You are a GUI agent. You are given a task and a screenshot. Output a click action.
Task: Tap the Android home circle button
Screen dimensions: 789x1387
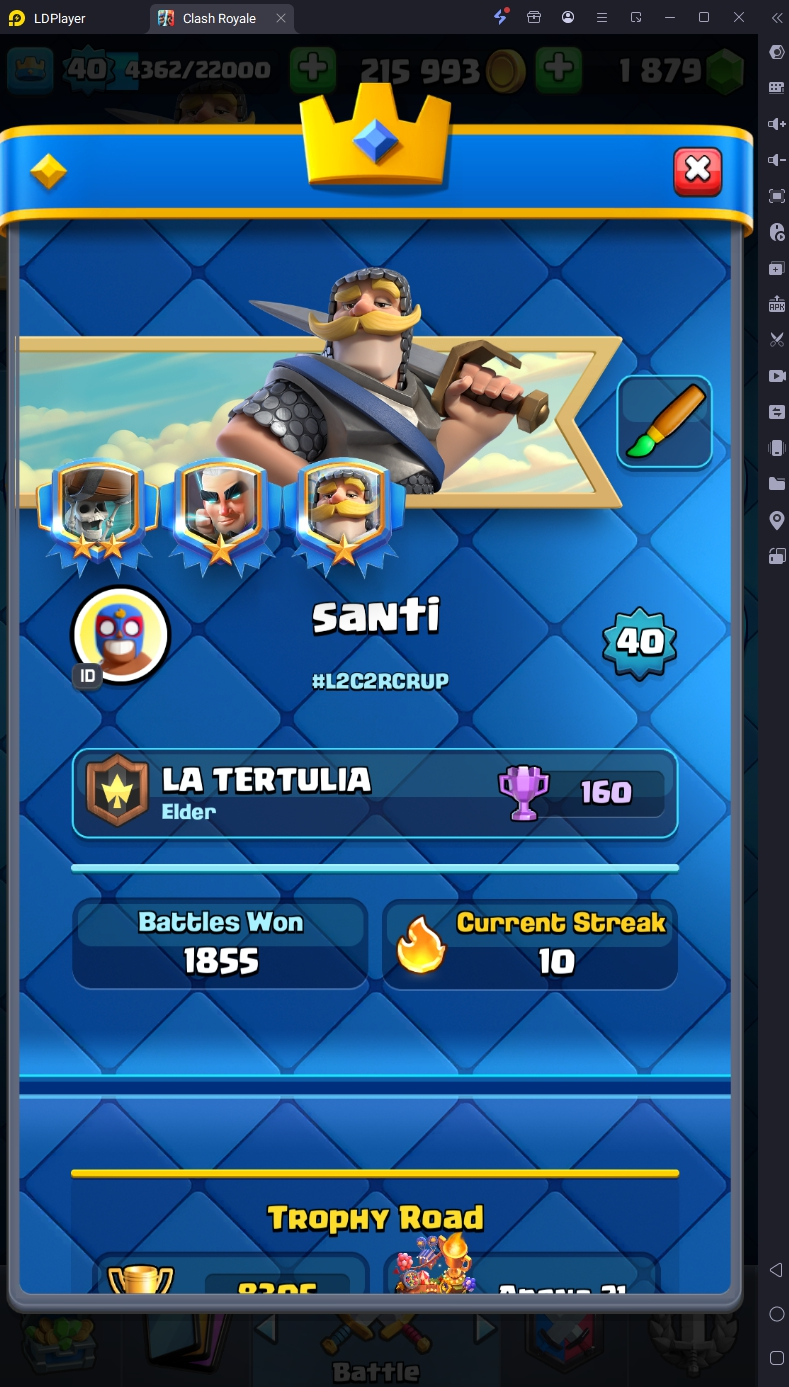776,1314
